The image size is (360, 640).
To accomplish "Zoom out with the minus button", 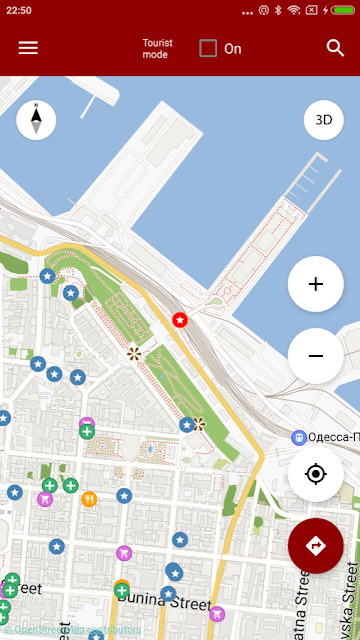I will 316,356.
